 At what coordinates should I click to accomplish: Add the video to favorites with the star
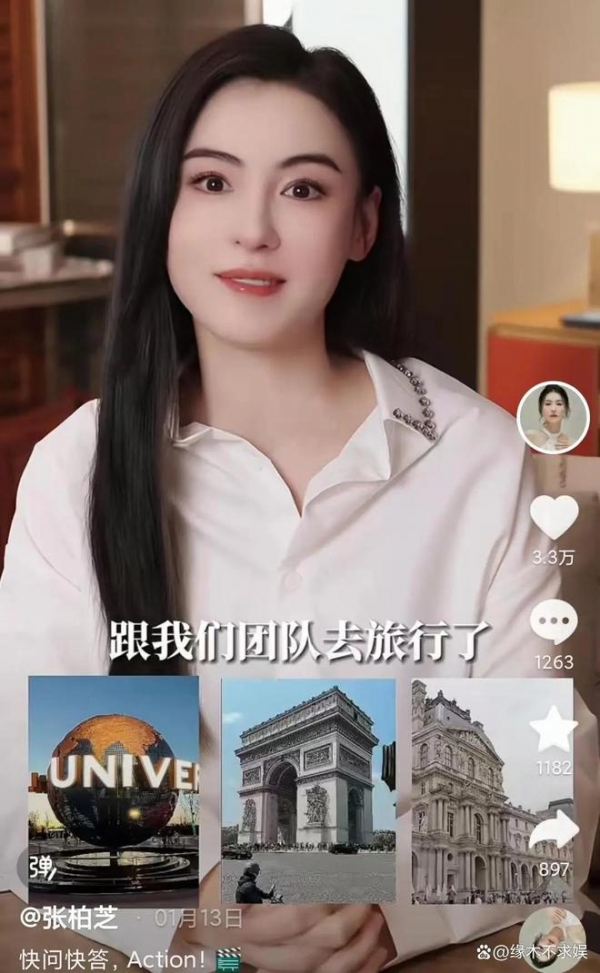click(553, 729)
